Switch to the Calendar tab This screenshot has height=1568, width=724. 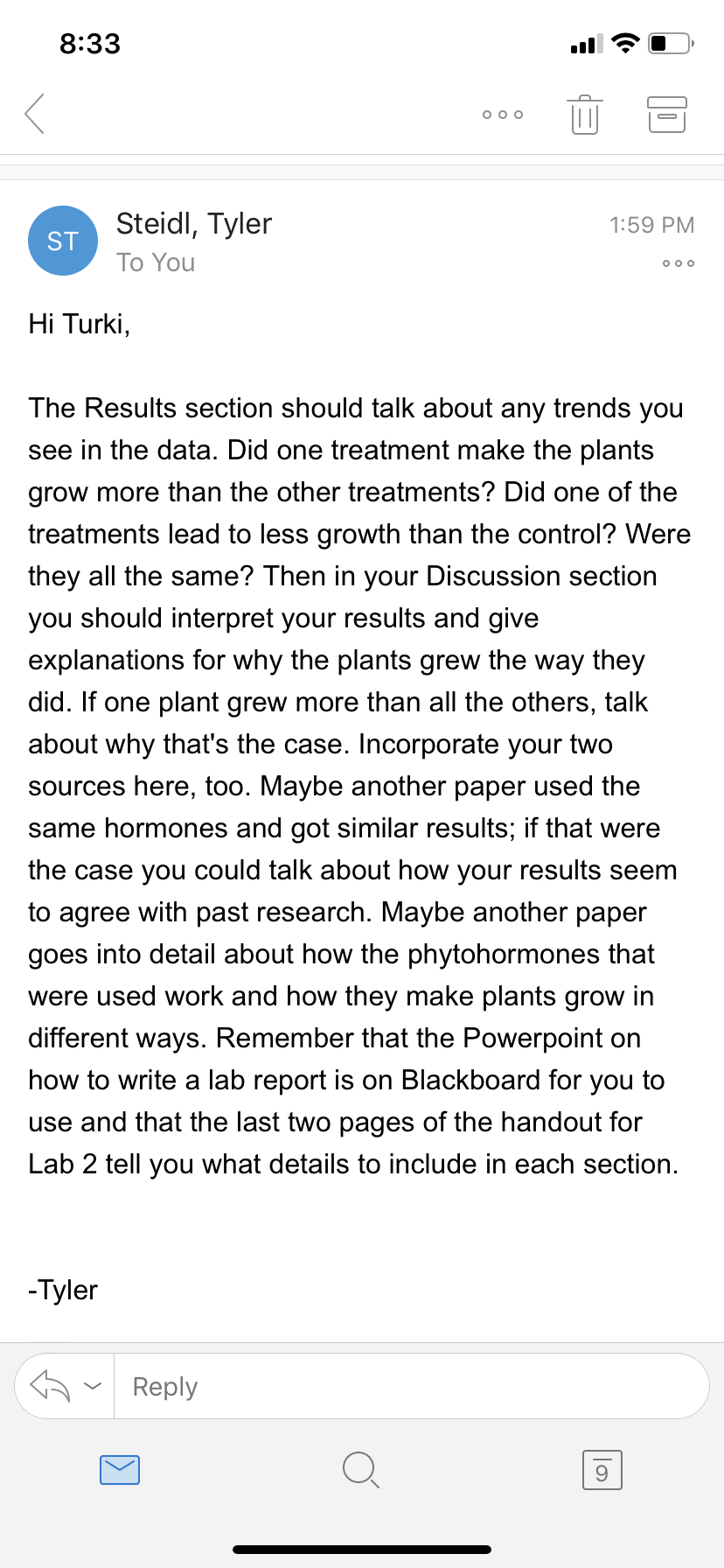(602, 1470)
